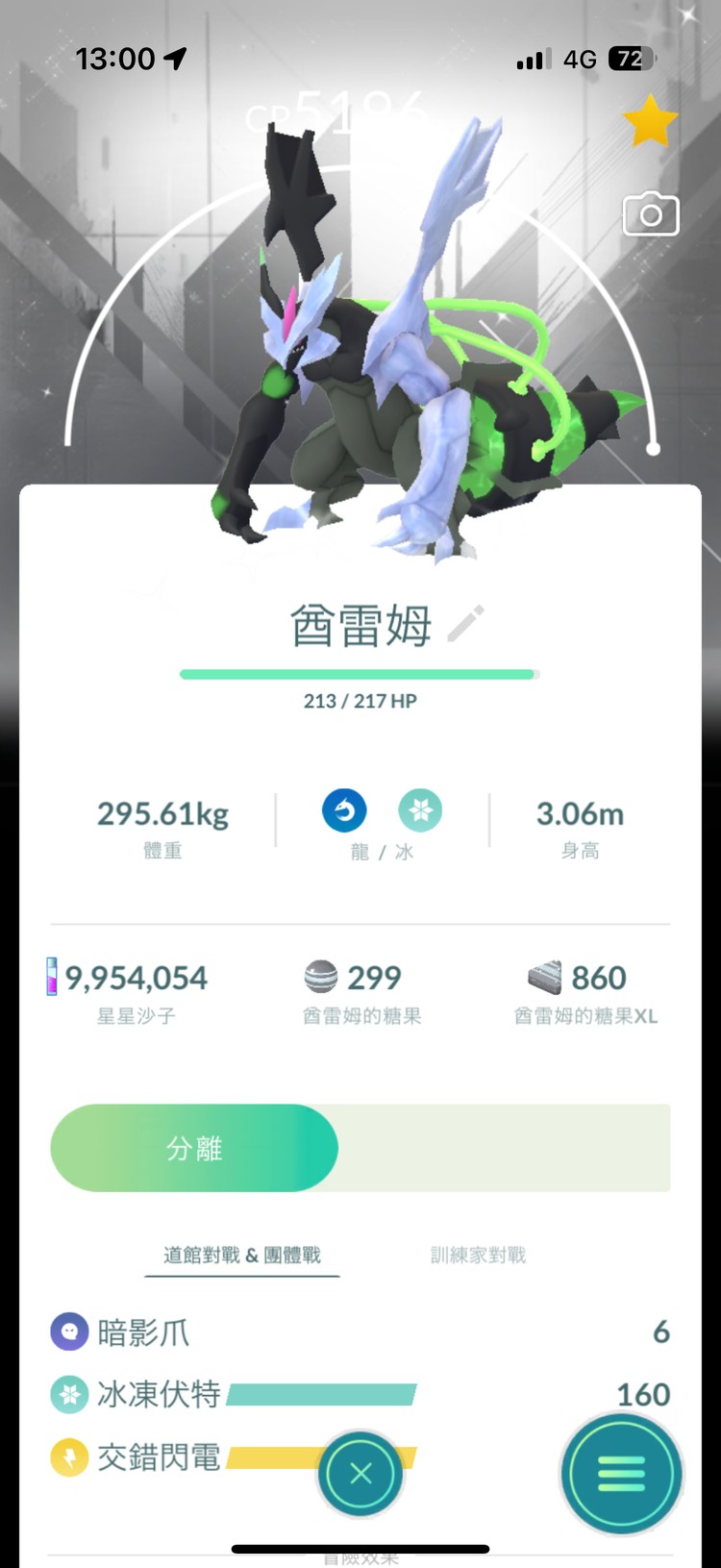
Task: Open the AR camera photo mode
Action: click(x=651, y=214)
